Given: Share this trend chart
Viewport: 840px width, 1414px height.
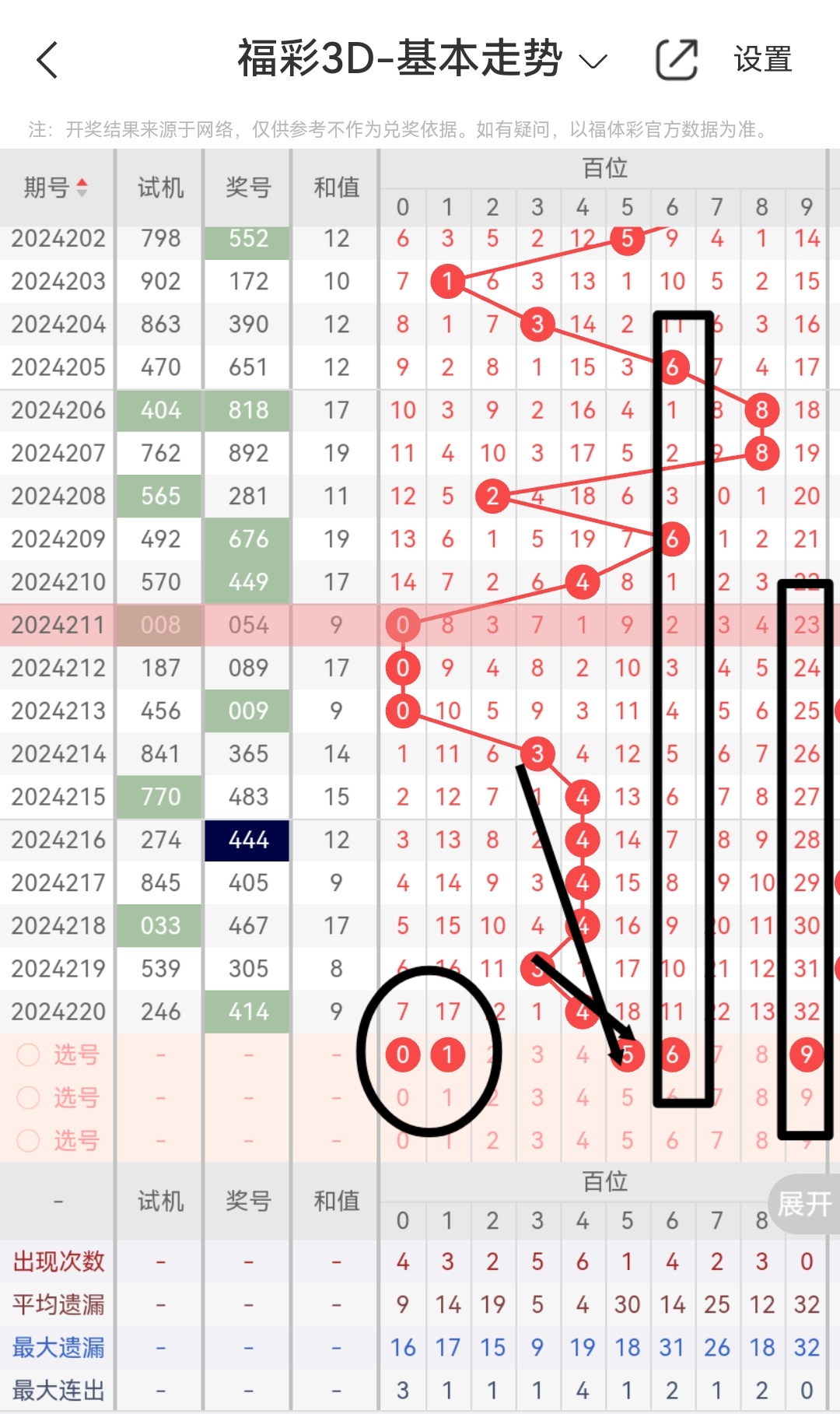Looking at the screenshot, I should tap(676, 59).
